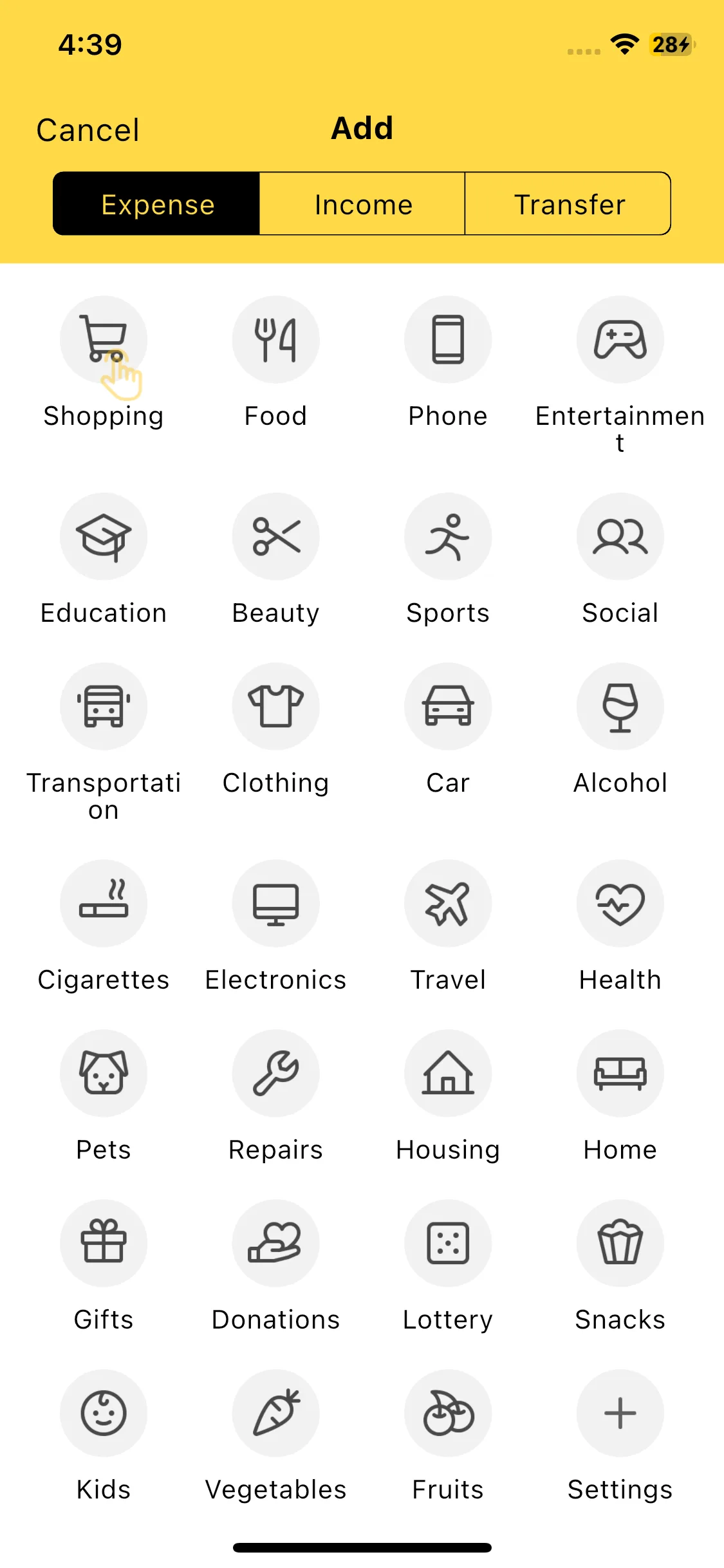Viewport: 724px width, 1568px height.
Task: Choose the Transportation category
Action: 104,707
